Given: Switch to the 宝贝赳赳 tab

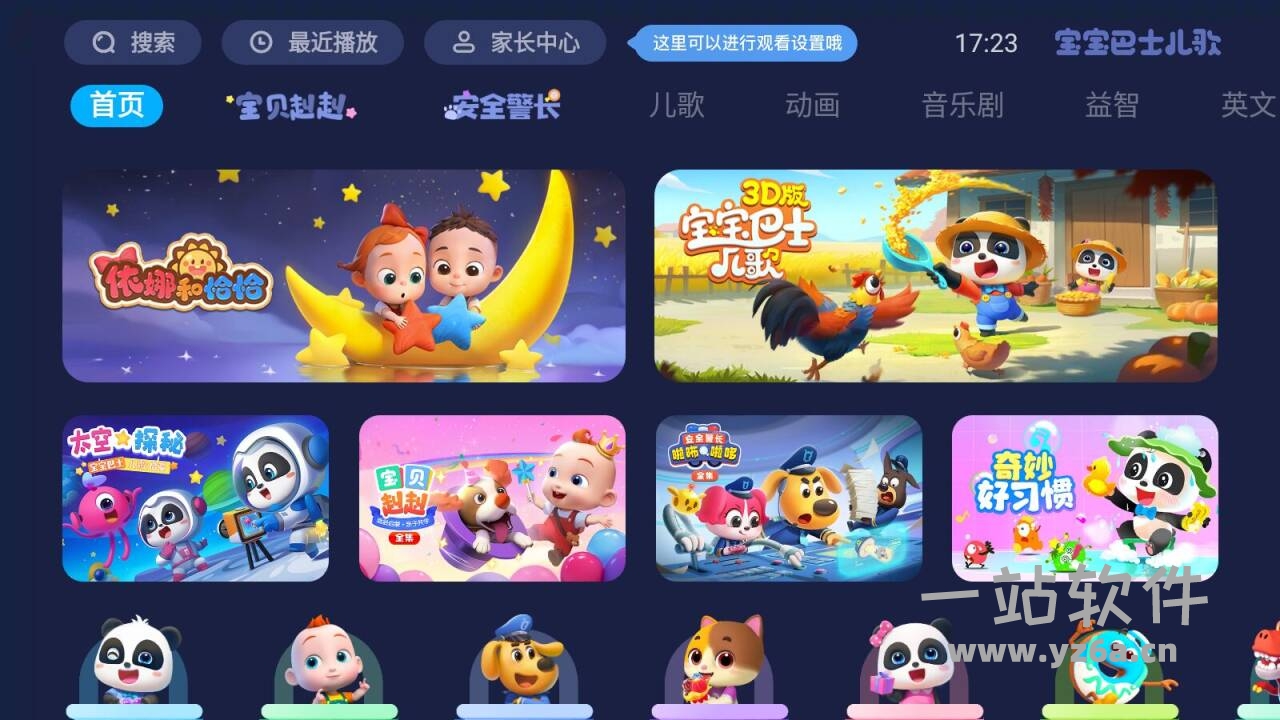Looking at the screenshot, I should pos(292,106).
